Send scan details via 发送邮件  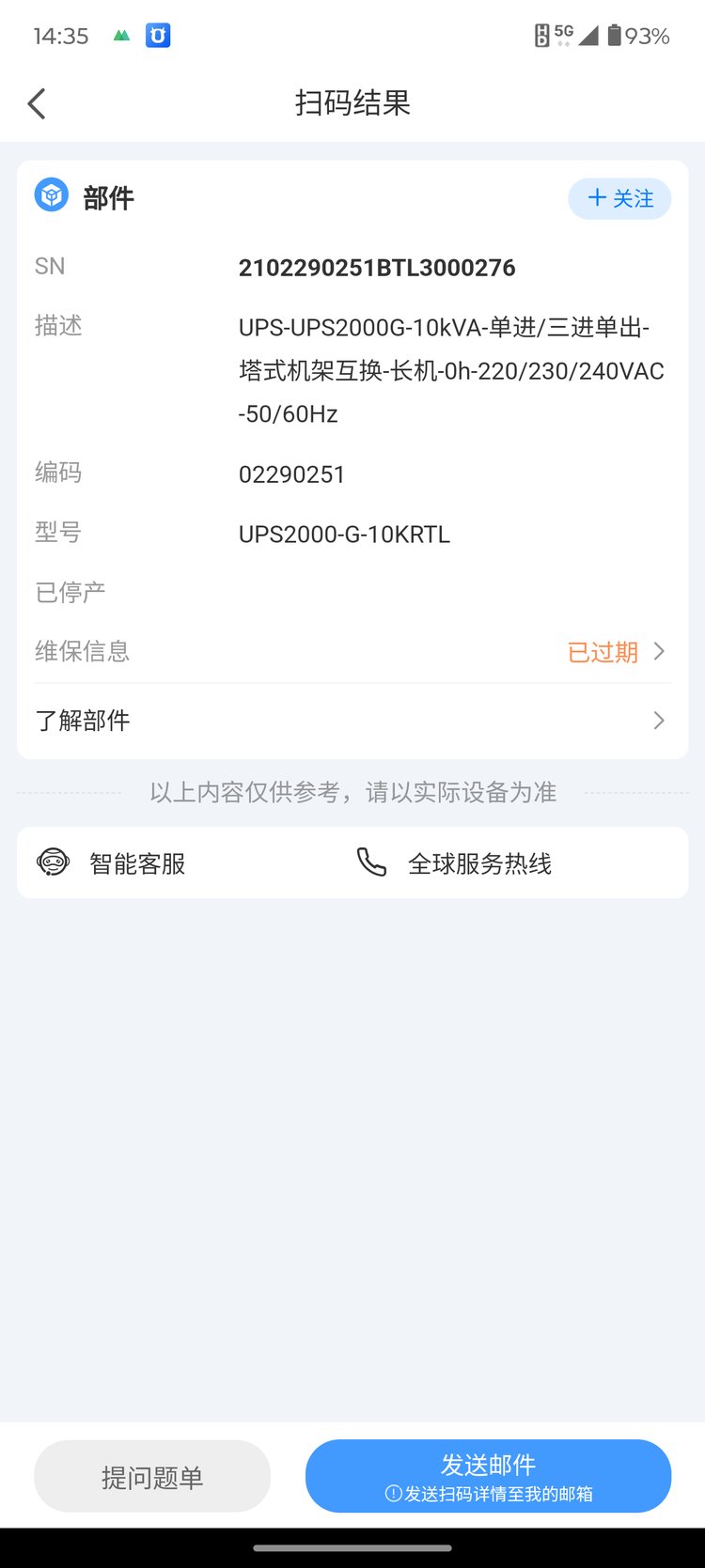click(488, 1476)
